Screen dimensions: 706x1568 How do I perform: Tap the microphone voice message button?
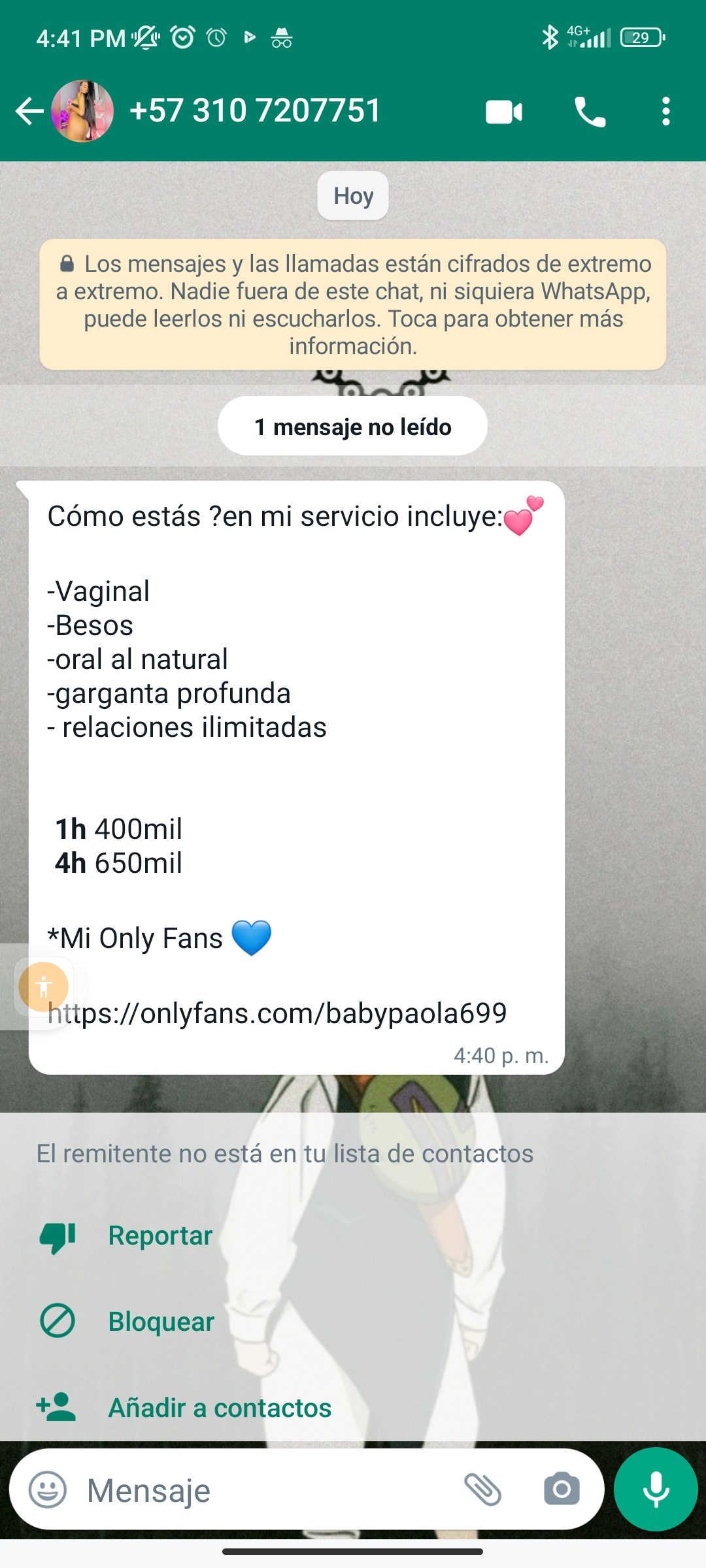pyautogui.click(x=656, y=1490)
